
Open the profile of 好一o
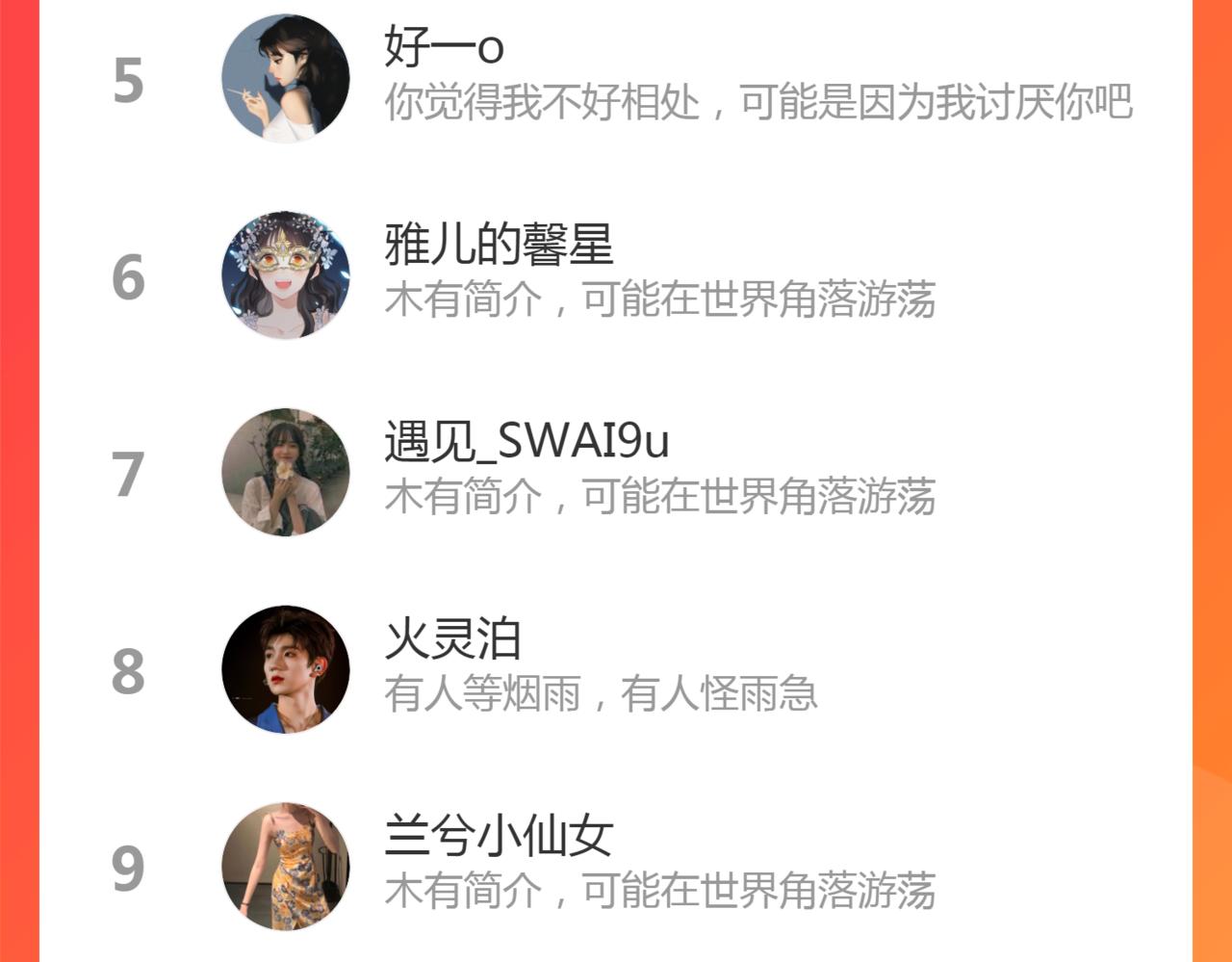(616, 78)
